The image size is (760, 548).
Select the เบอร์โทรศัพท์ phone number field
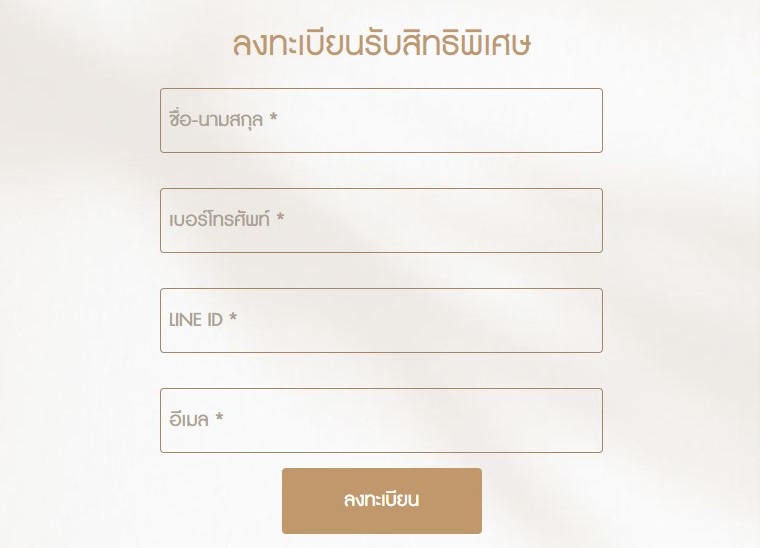[x=381, y=220]
